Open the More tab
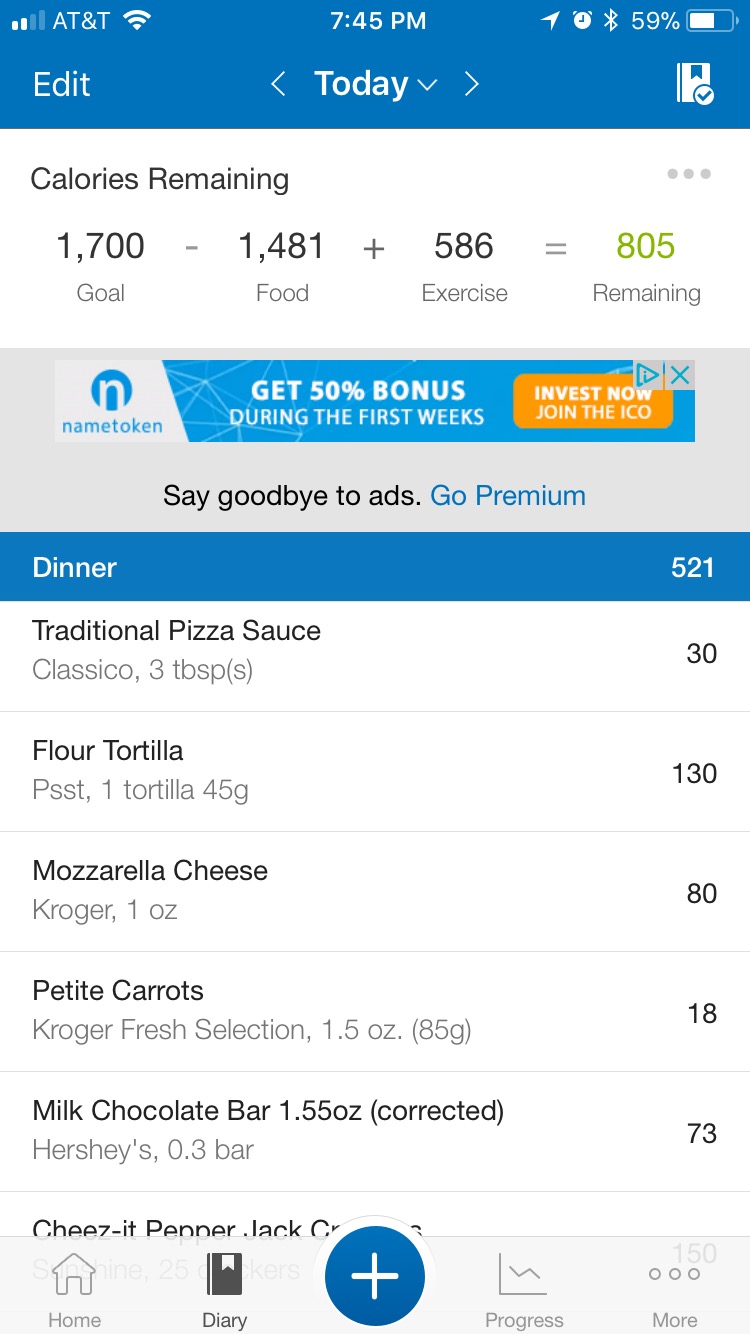Viewport: 750px width, 1334px height. tap(675, 1290)
